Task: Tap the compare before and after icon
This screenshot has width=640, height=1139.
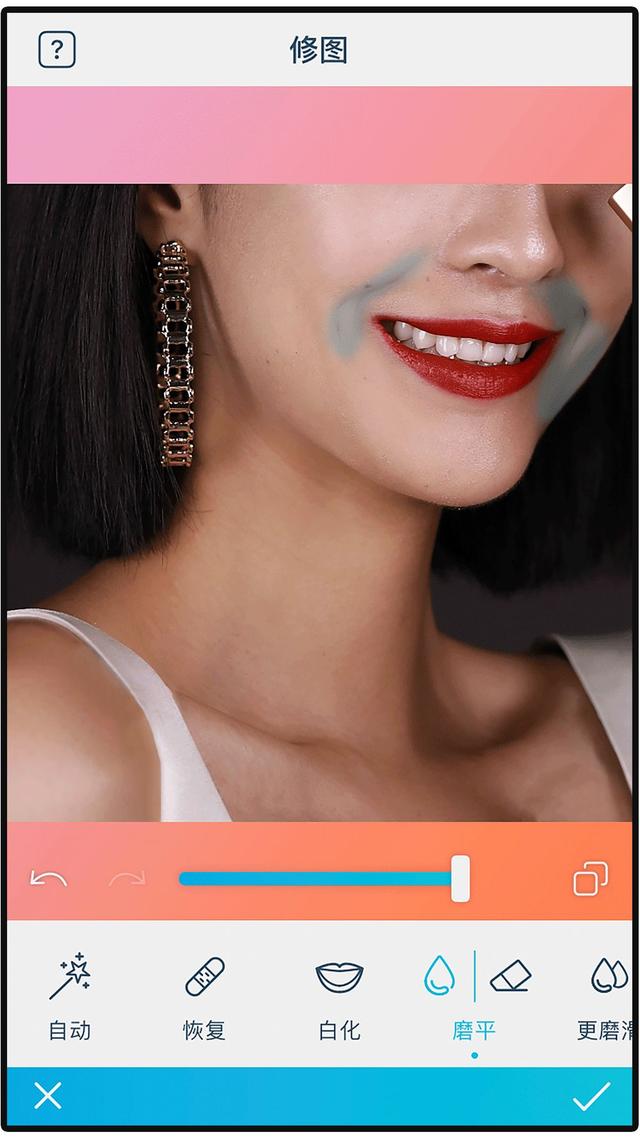Action: click(591, 879)
